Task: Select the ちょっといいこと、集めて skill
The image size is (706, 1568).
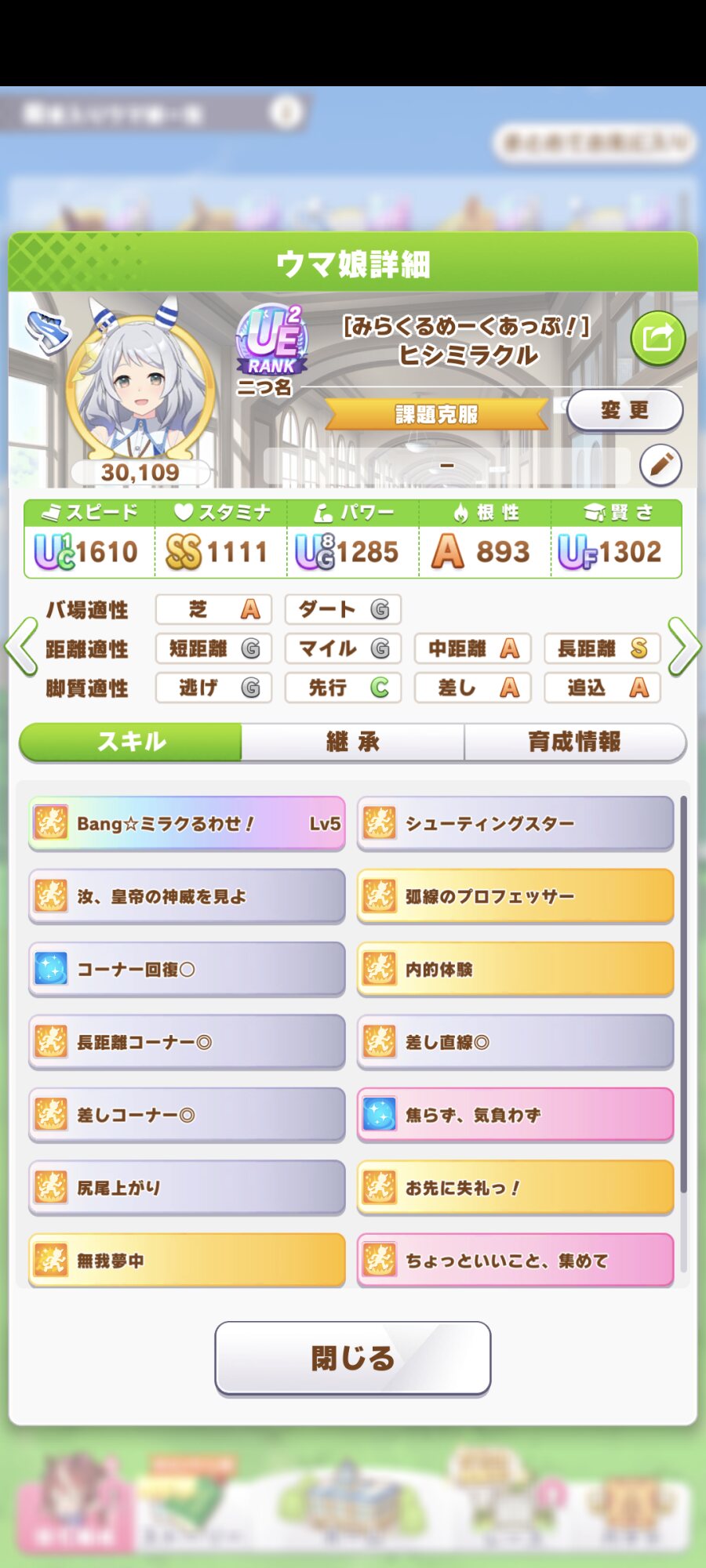Action: tap(515, 1261)
